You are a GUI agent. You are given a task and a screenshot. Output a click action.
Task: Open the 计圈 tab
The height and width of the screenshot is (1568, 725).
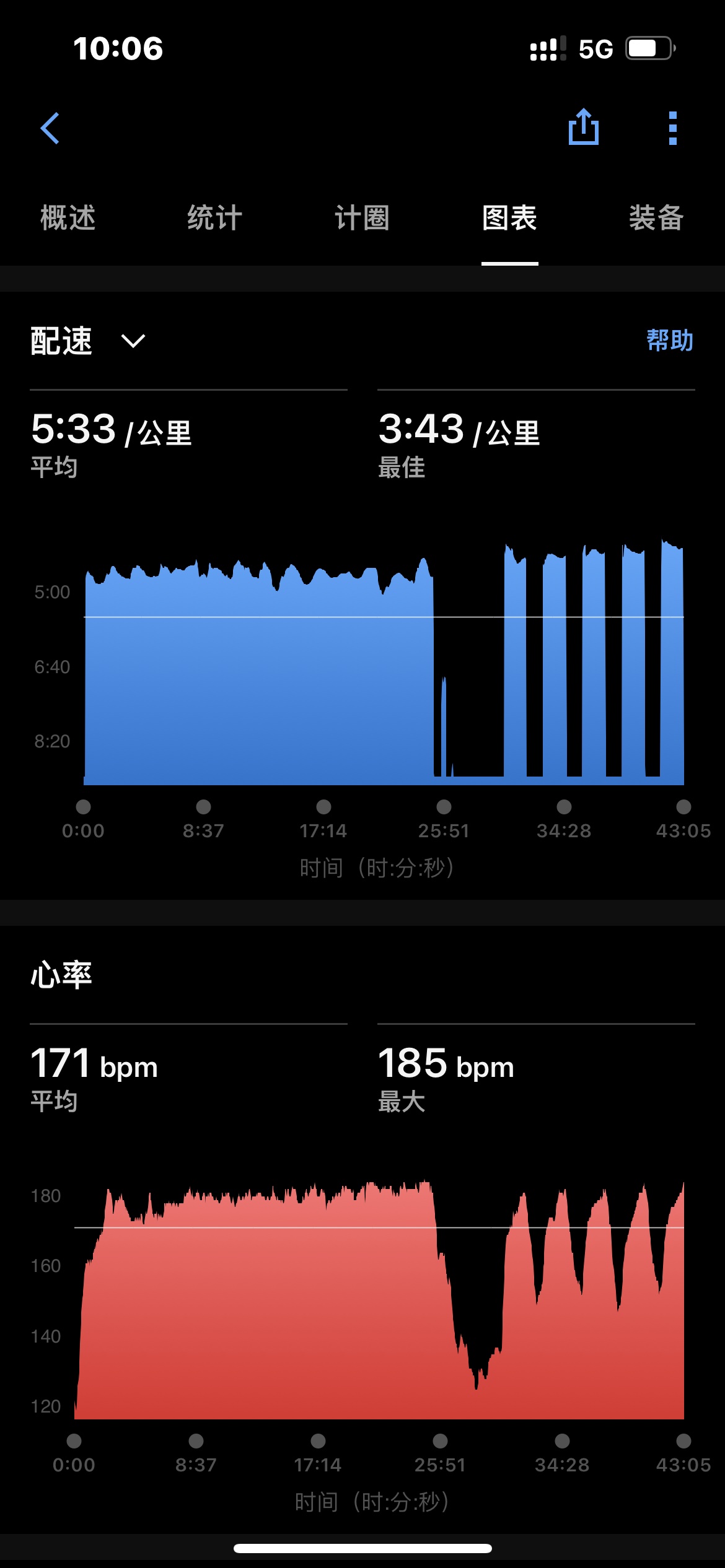coord(362,218)
